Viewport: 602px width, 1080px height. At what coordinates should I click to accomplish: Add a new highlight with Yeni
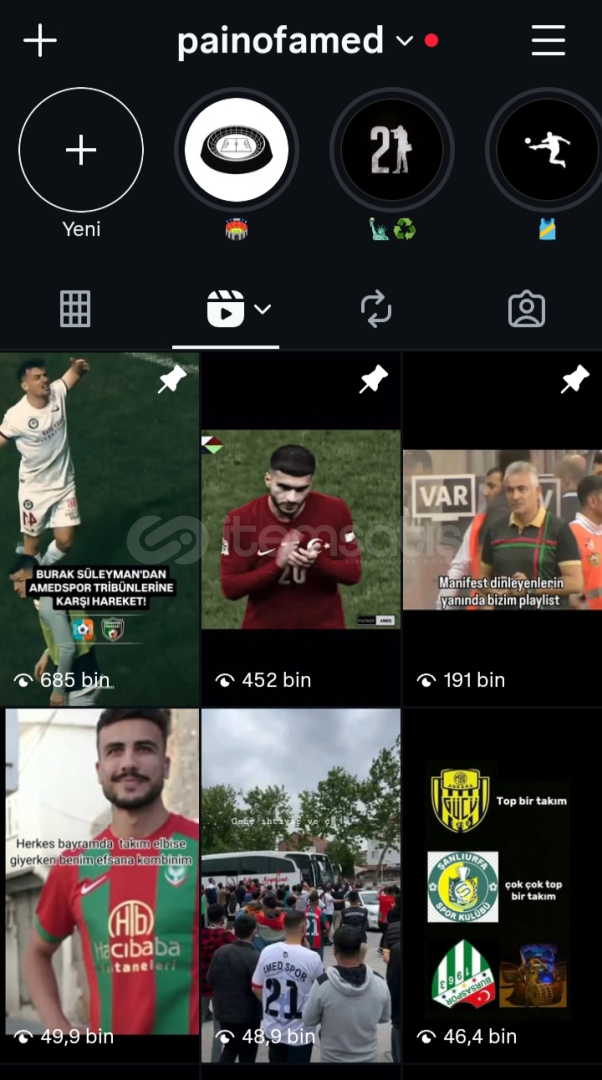[x=81, y=150]
